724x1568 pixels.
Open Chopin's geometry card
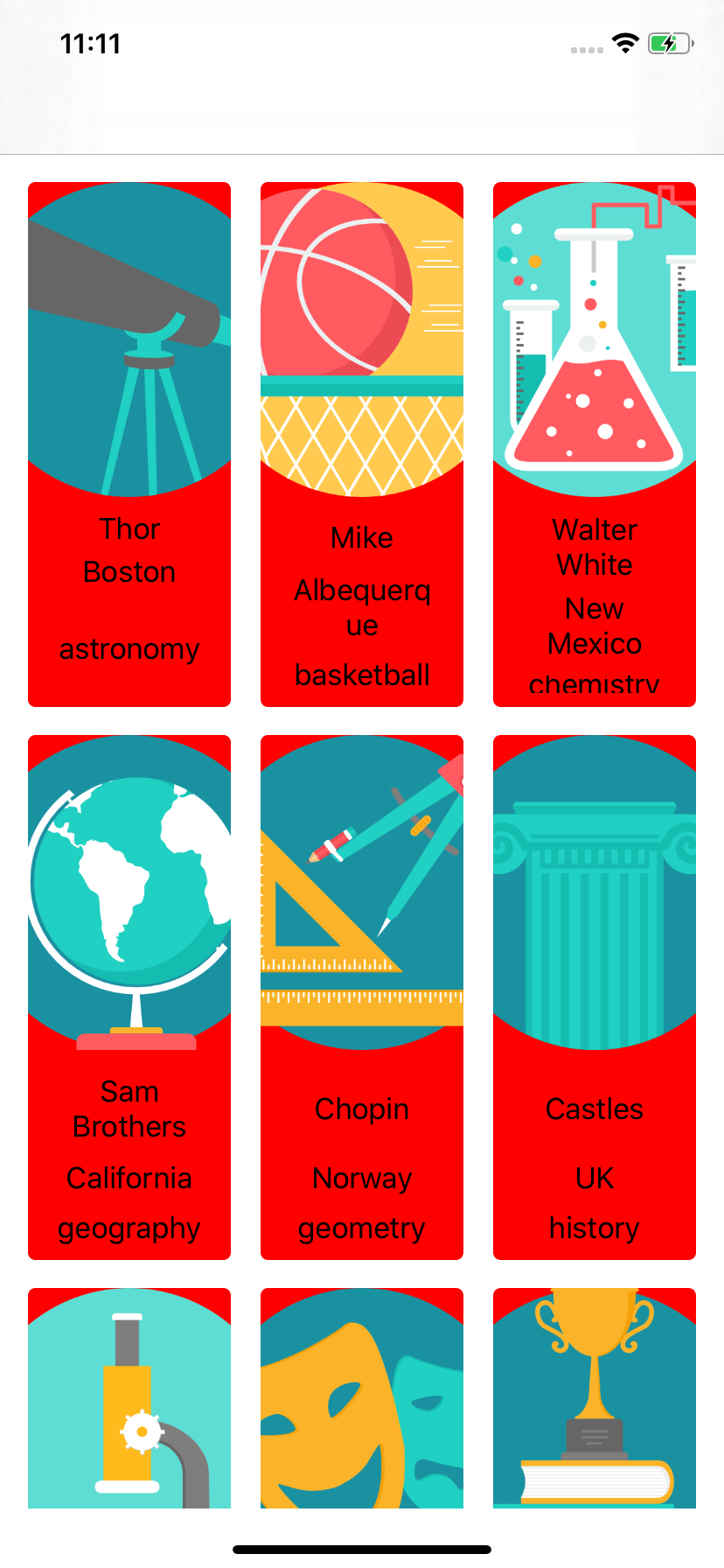(362, 997)
